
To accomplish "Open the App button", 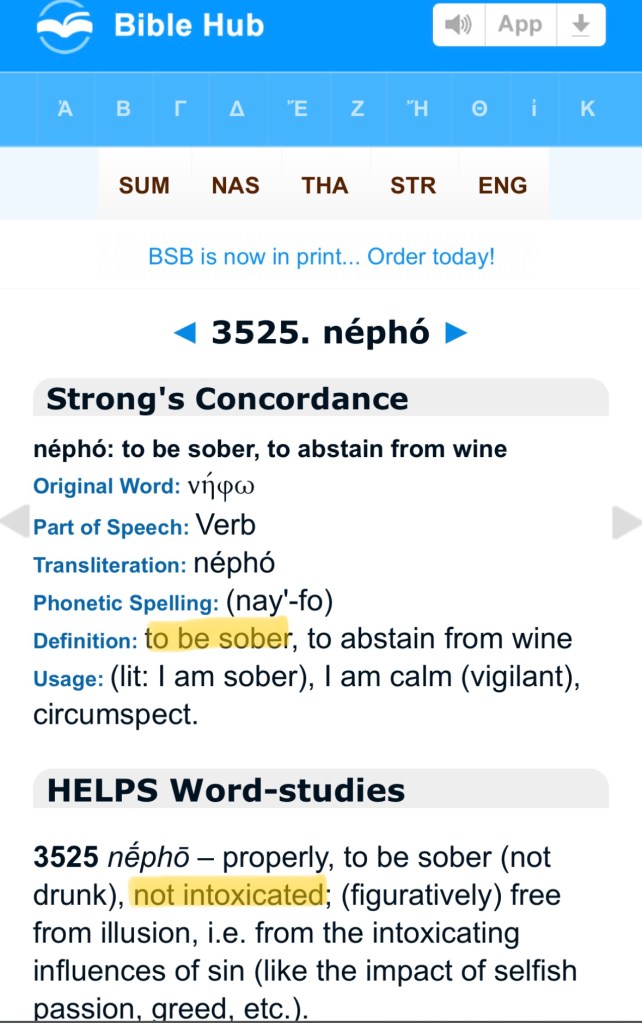I will (520, 26).
